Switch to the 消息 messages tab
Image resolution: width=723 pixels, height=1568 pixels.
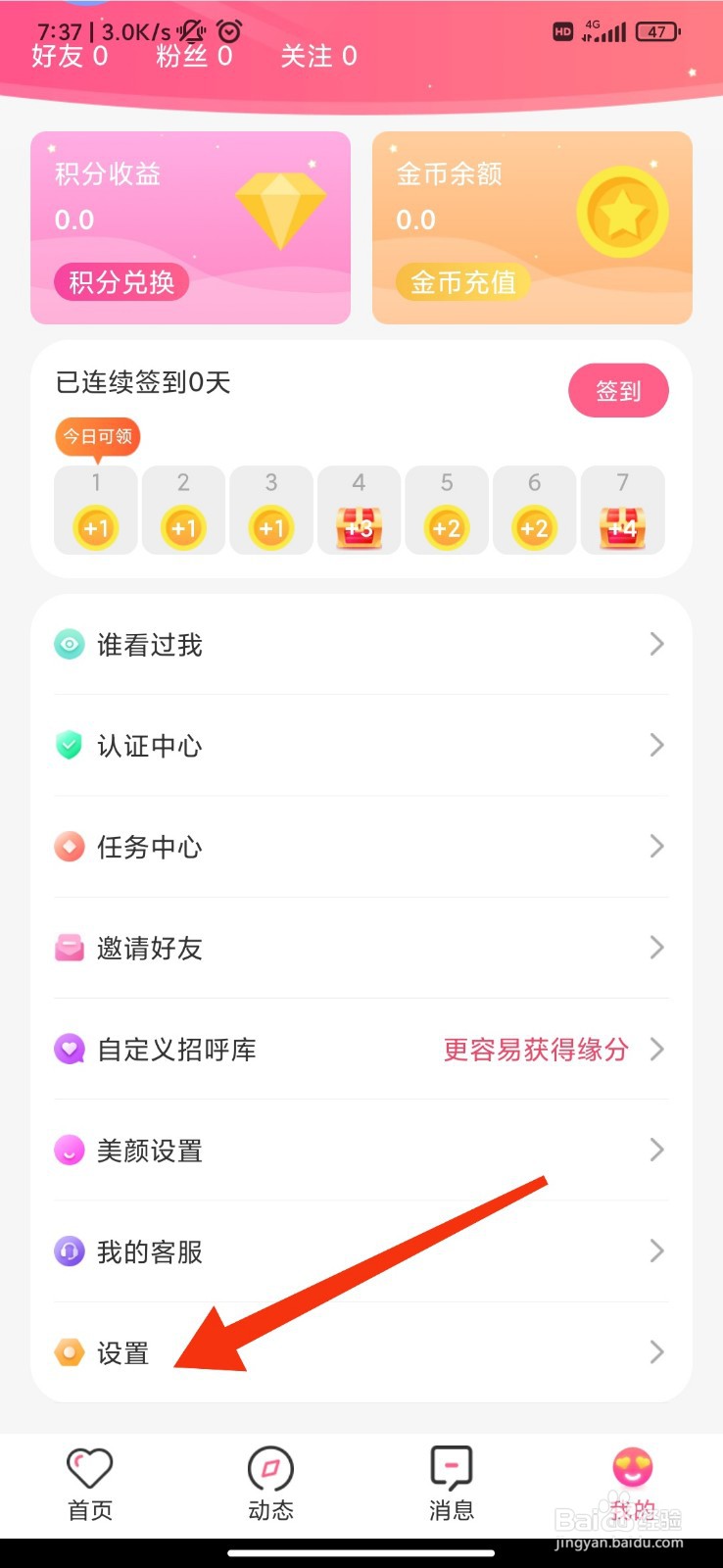(452, 1485)
